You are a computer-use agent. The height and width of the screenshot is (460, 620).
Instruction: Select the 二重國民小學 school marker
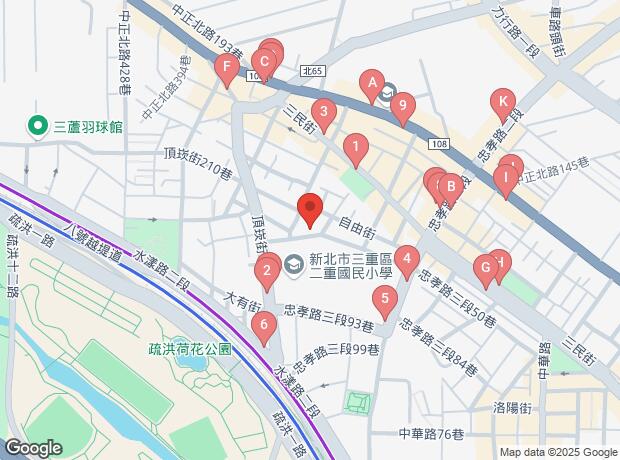coord(294,264)
